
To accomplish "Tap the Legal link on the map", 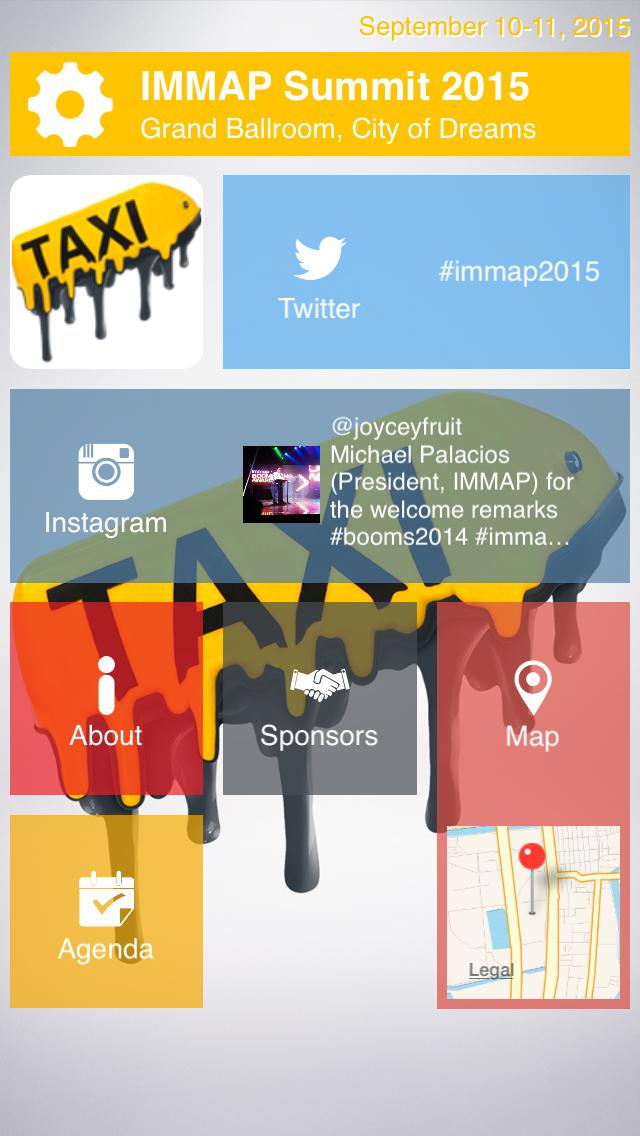I will tap(491, 970).
